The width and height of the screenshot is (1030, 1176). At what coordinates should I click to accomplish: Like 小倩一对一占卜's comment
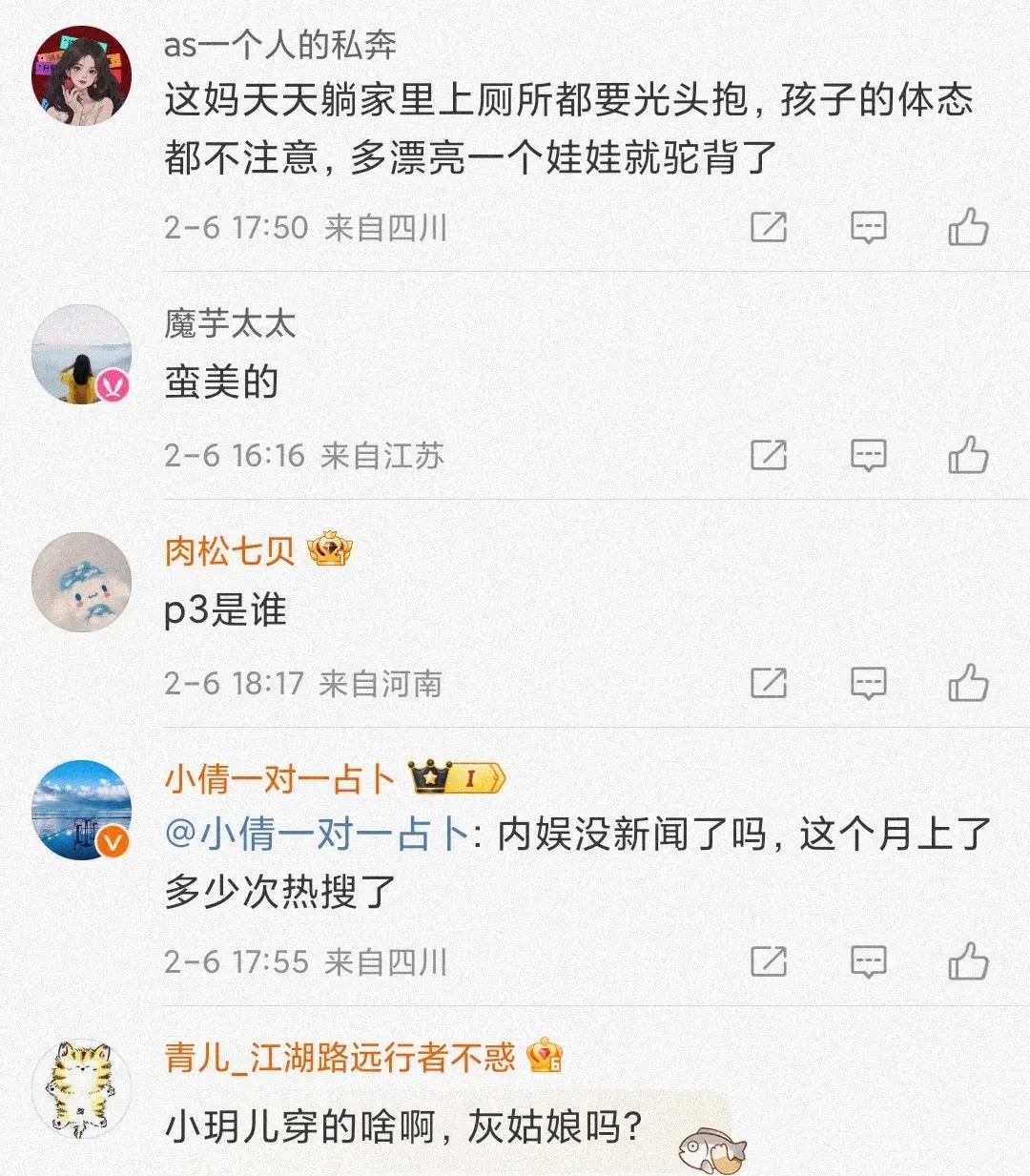(x=968, y=961)
